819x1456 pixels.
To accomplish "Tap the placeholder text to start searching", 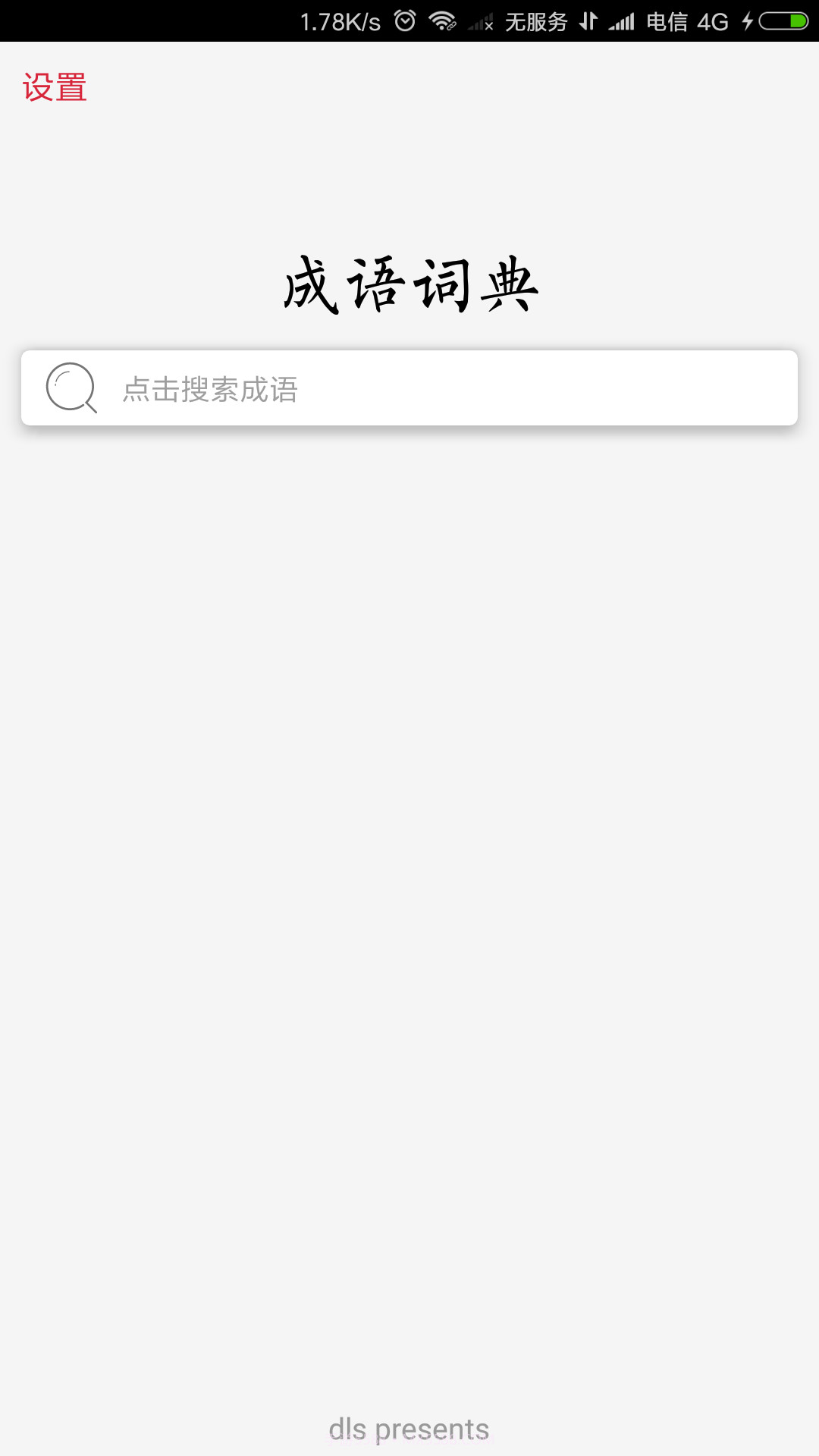I will (x=210, y=390).
